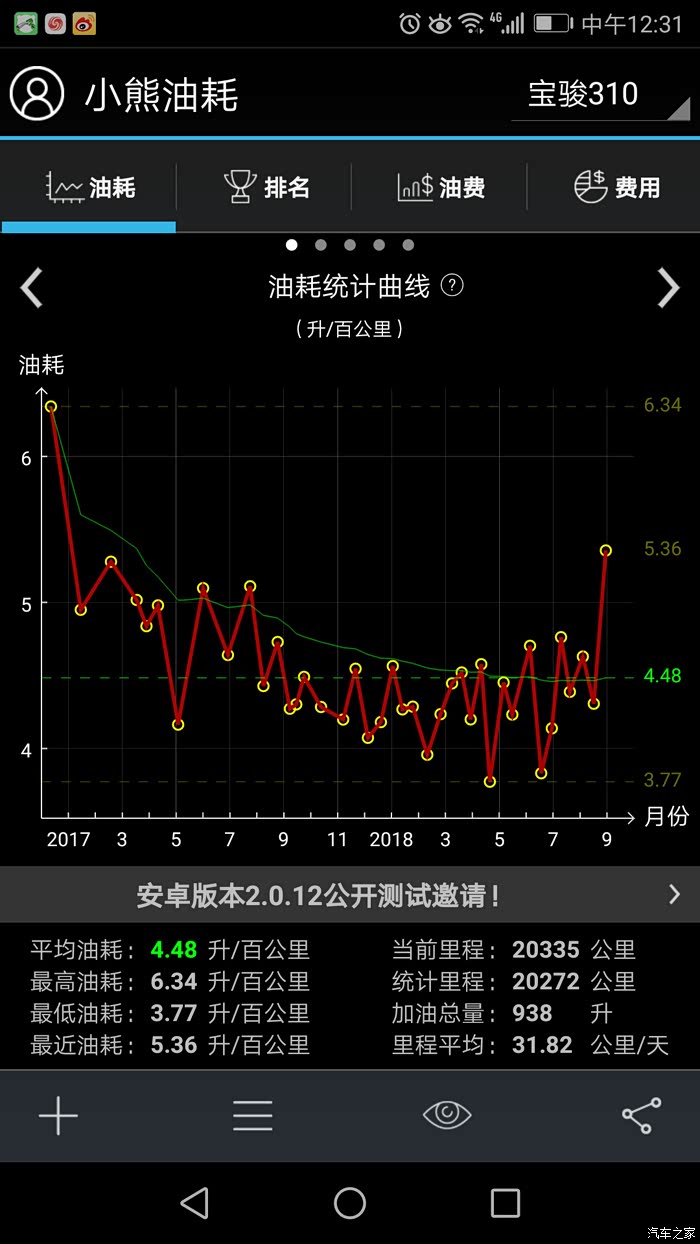Switch to the 排名 tab

[266, 187]
